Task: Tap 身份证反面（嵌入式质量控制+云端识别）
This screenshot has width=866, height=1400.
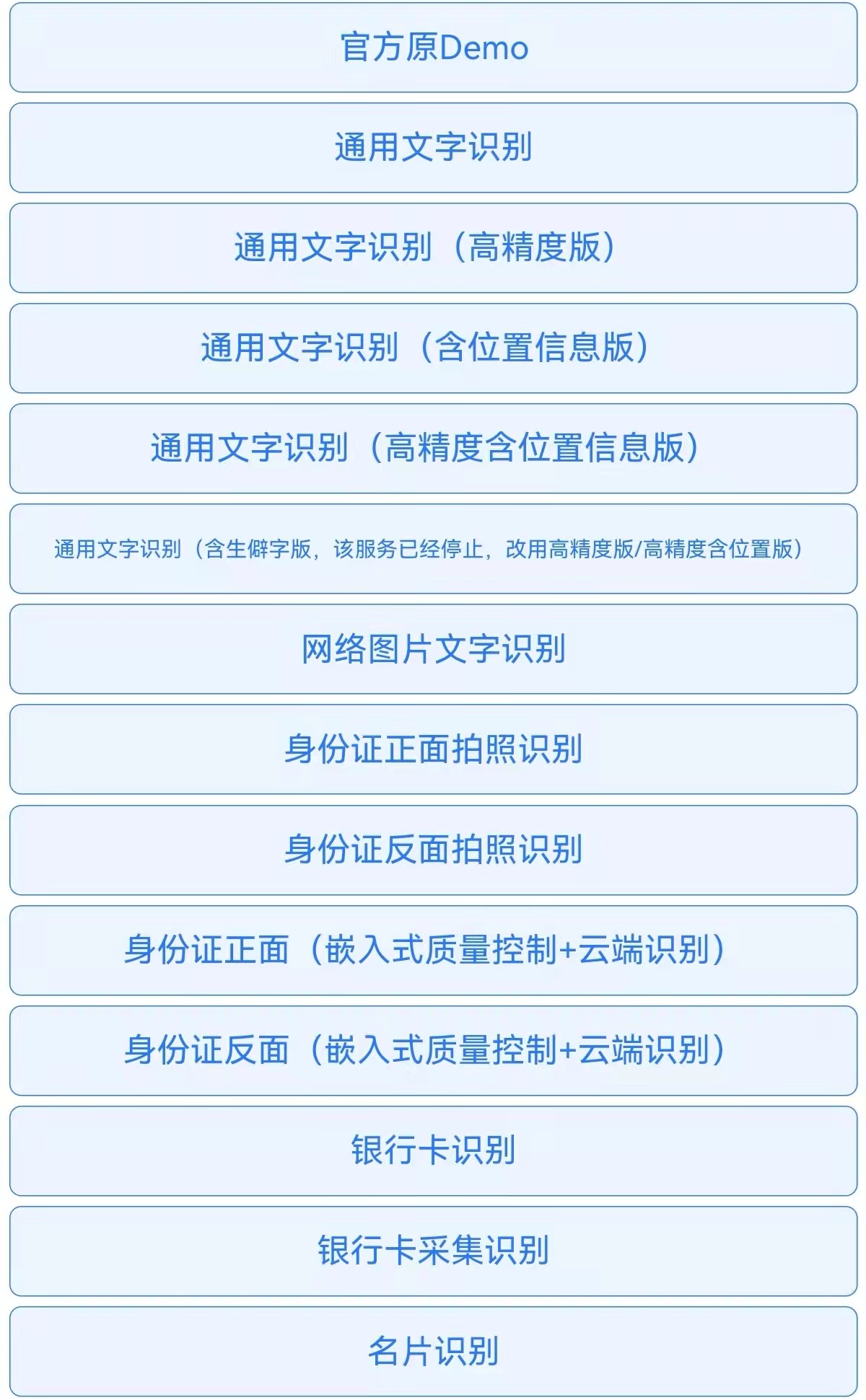Action: (433, 1051)
